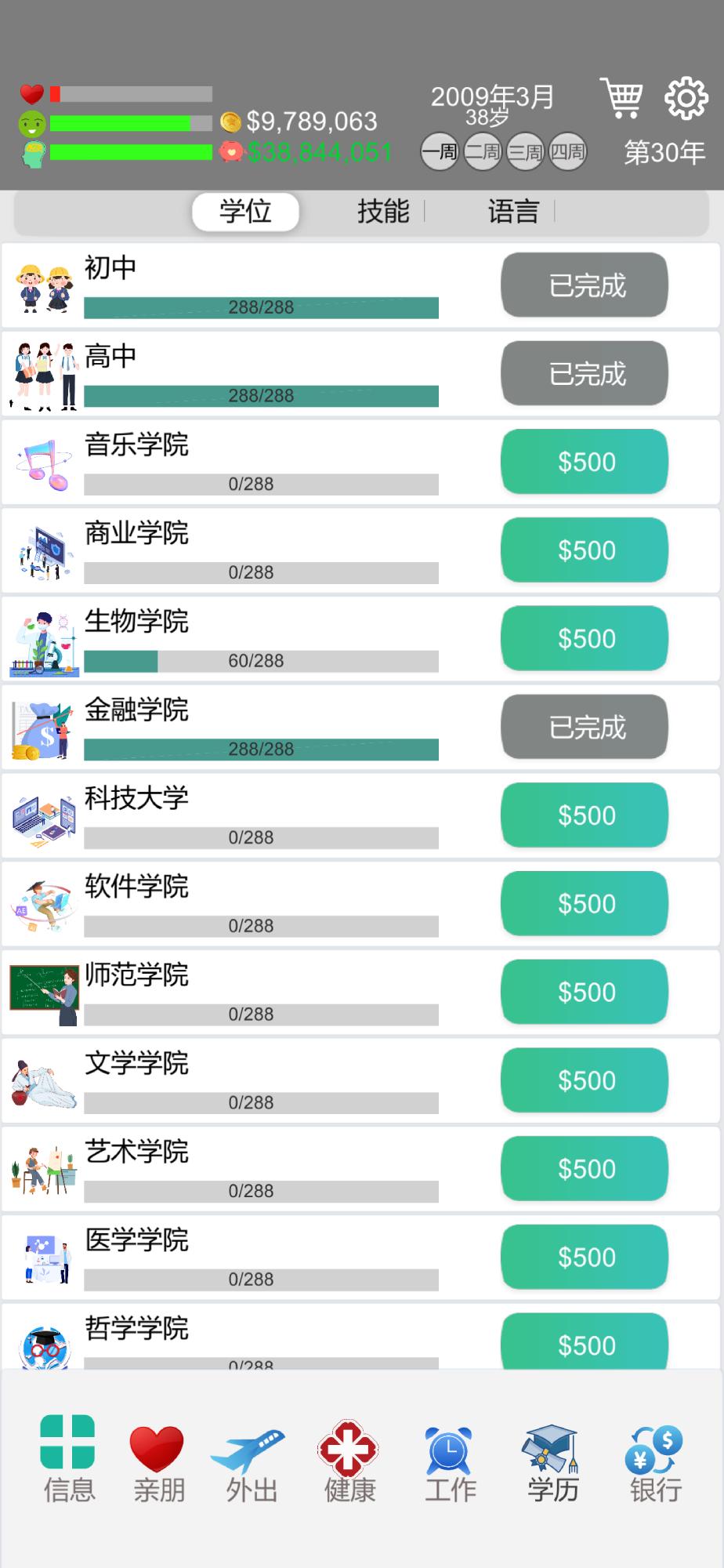724x1568 pixels.
Task: Click the 科技大学 computer thumbnail
Action: point(43,815)
